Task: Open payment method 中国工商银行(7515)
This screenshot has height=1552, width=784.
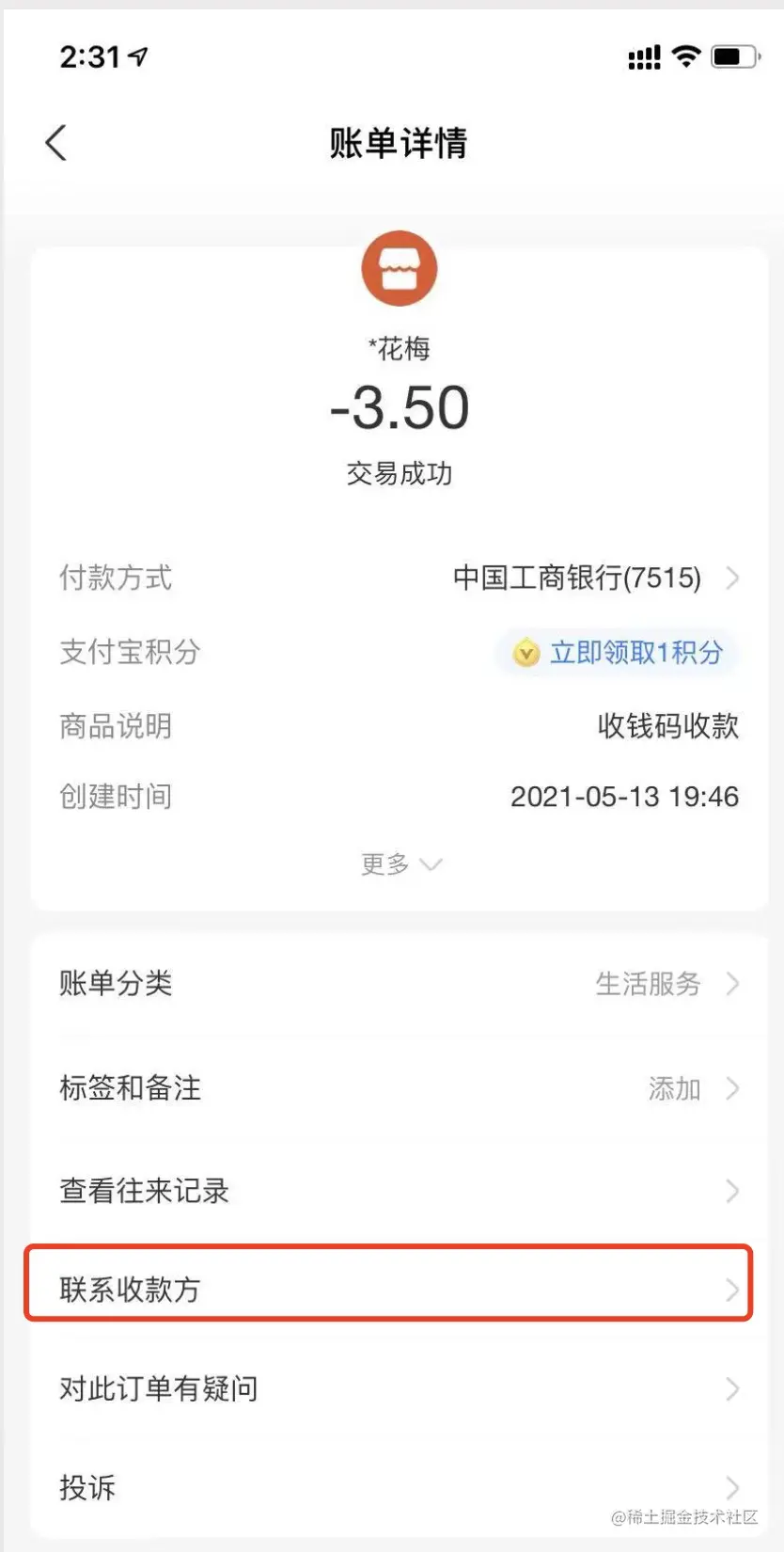Action: pos(596,577)
